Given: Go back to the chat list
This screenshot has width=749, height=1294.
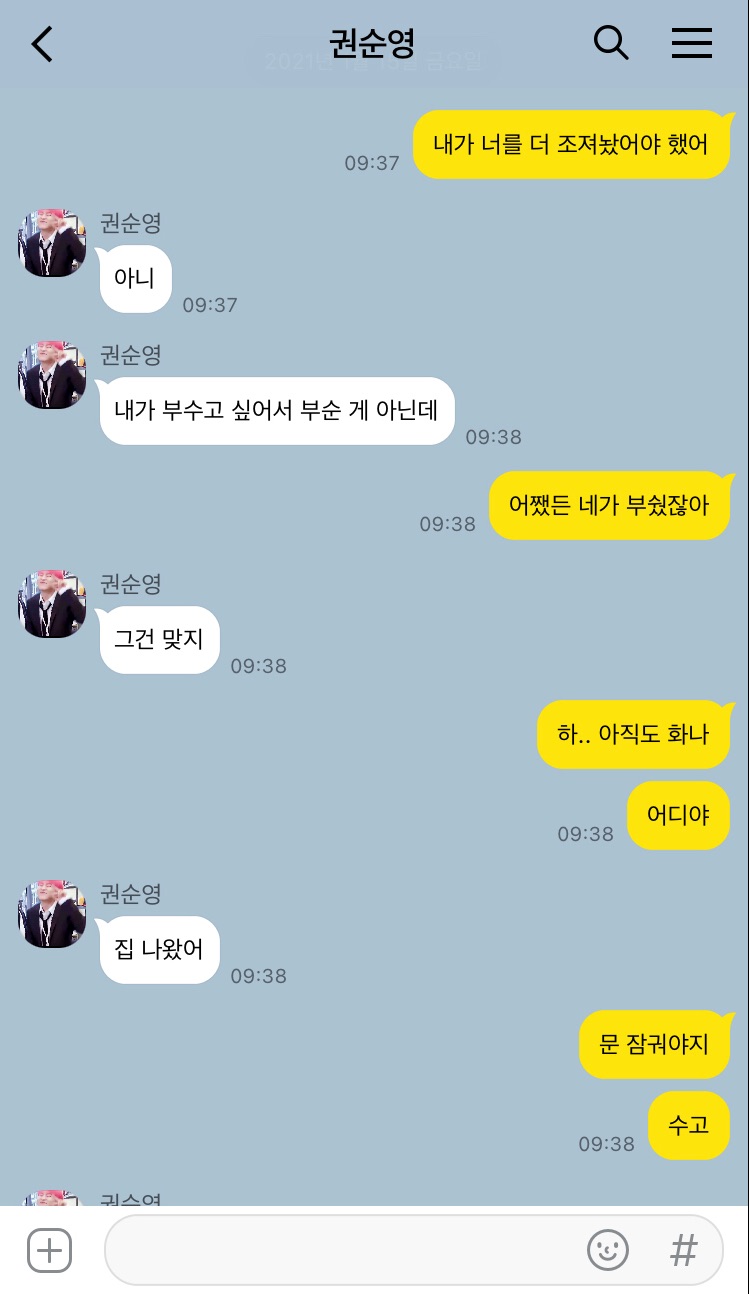Looking at the screenshot, I should [x=41, y=44].
